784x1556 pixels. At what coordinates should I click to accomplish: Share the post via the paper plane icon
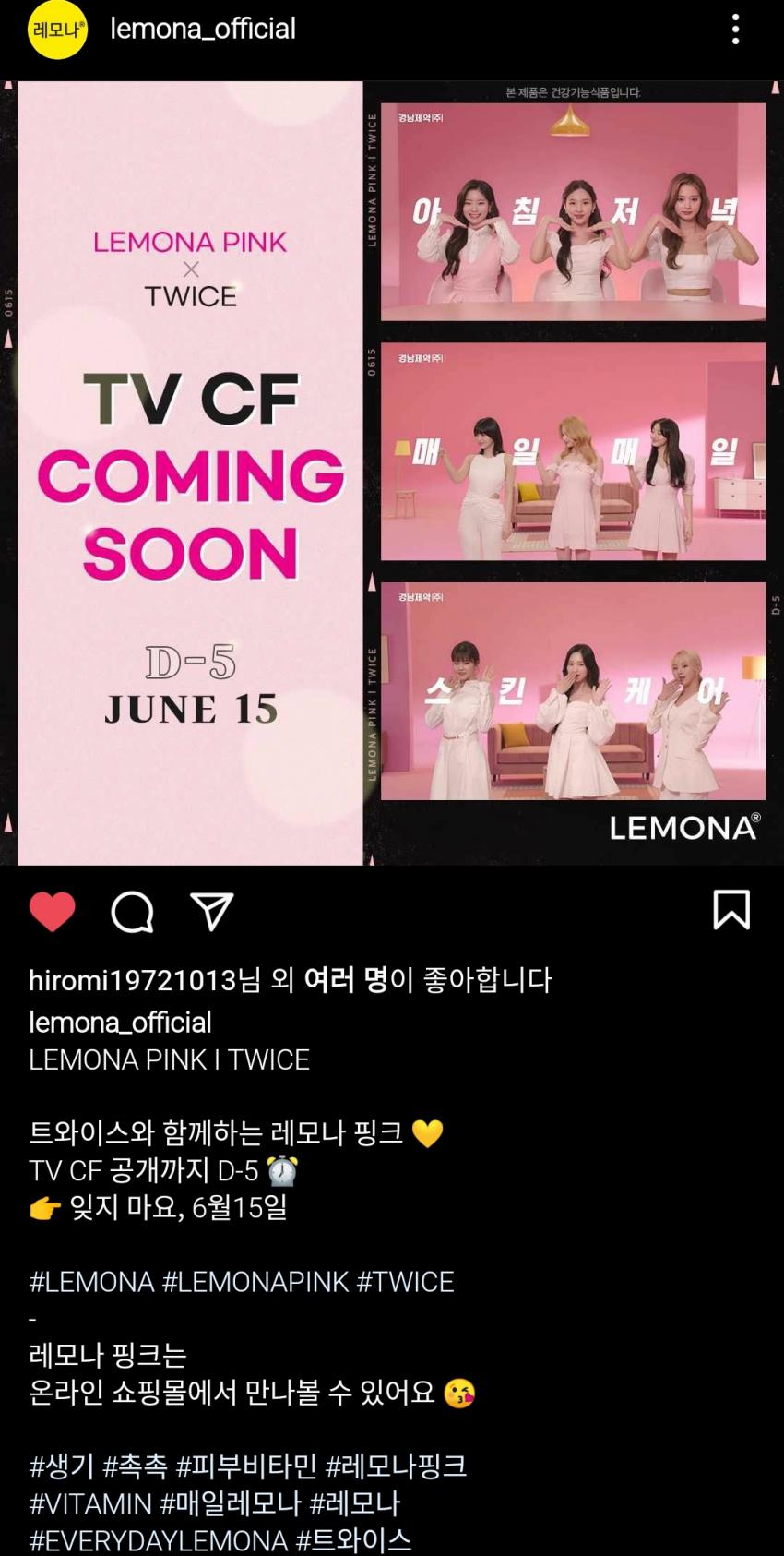point(211,912)
